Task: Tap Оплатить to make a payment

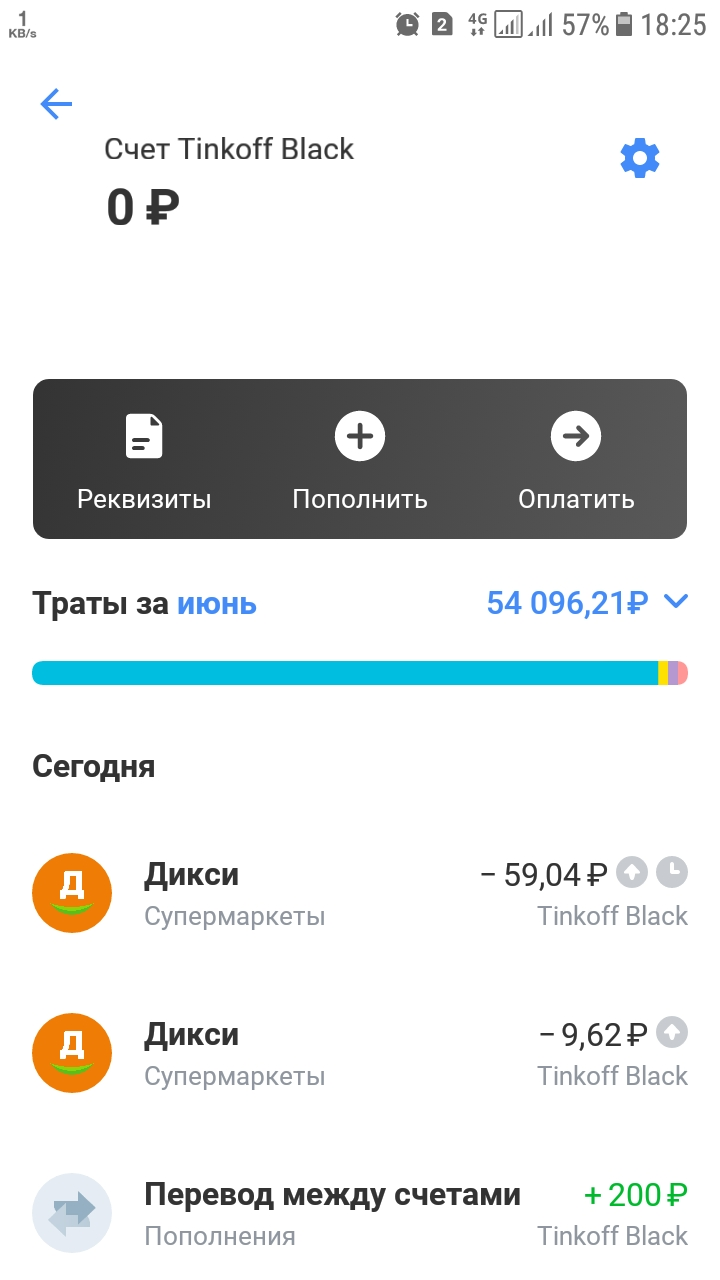Action: (x=576, y=461)
